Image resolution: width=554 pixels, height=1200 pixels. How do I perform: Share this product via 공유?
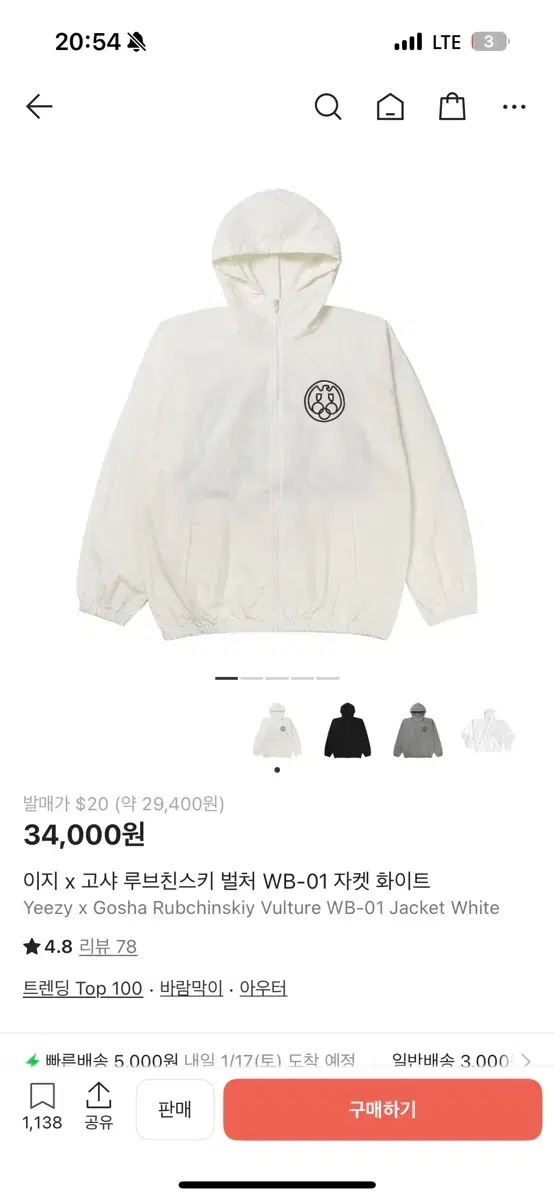[98, 1108]
